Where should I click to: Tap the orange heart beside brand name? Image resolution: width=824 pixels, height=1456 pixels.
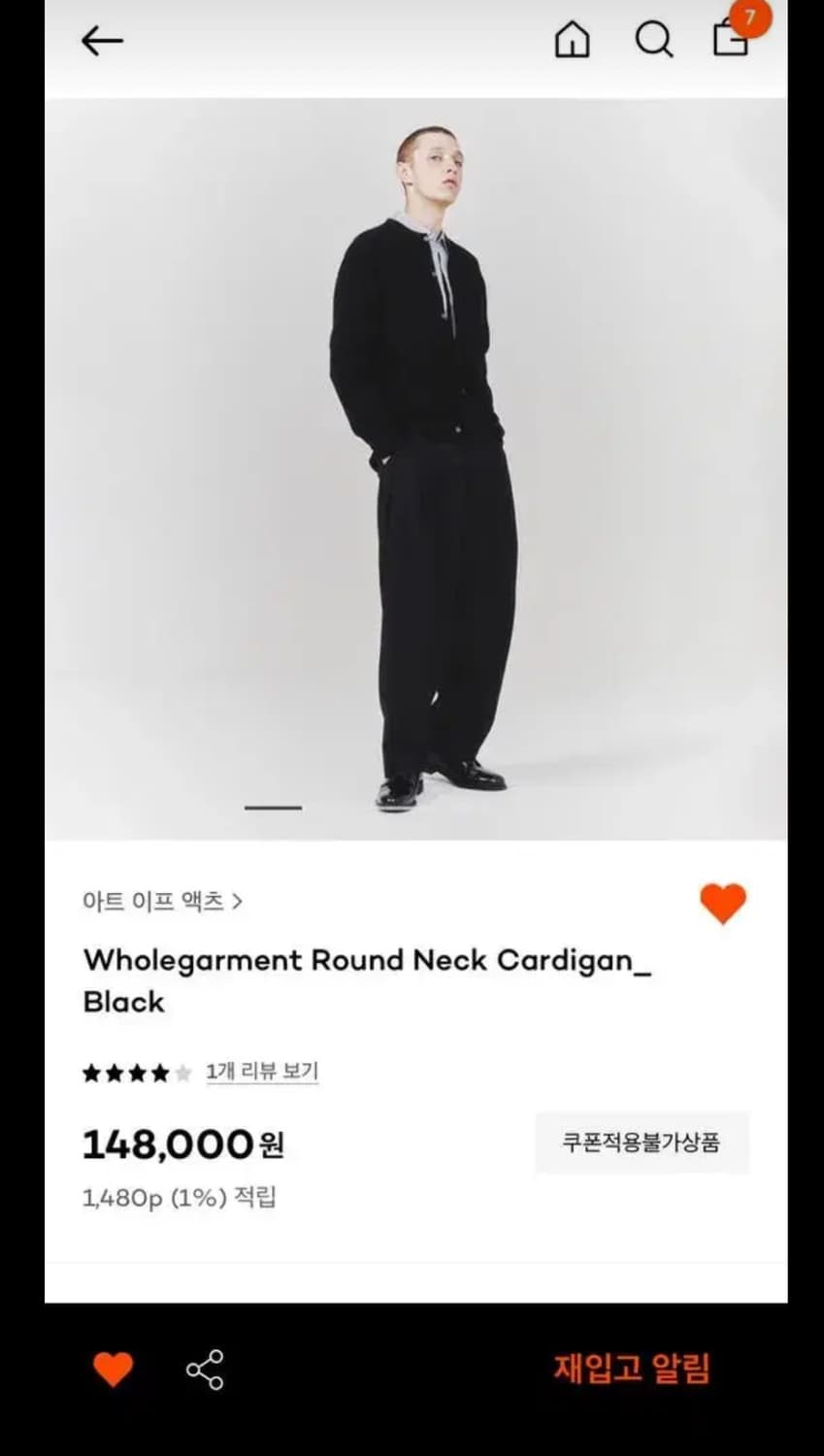(722, 903)
